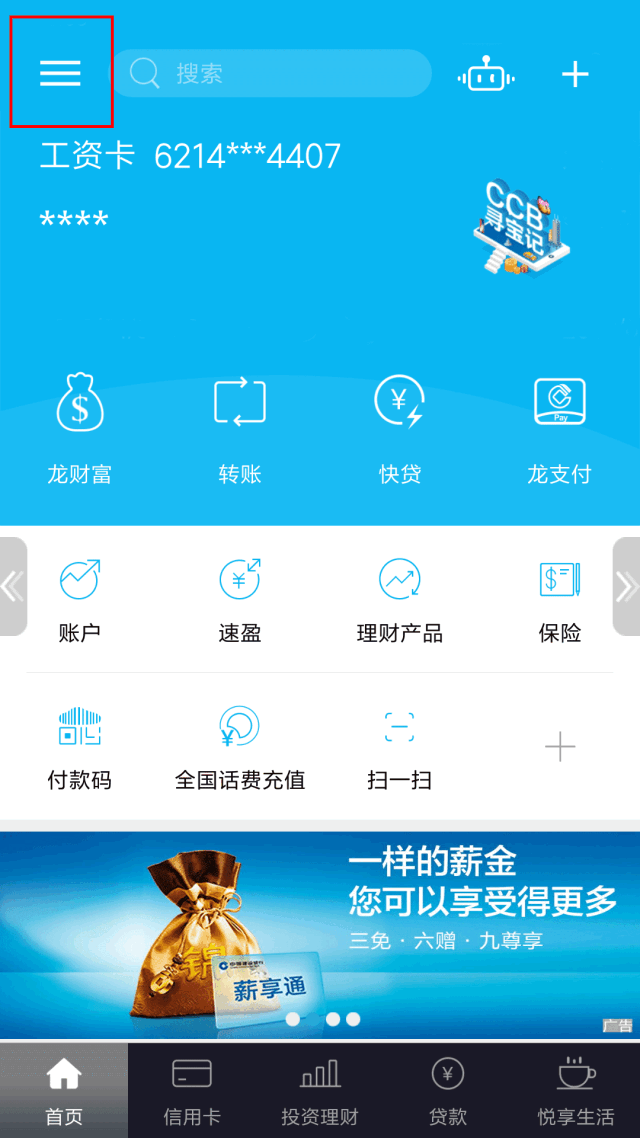Open the 薪享通 salary banner
This screenshot has height=1138, width=640.
pyautogui.click(x=320, y=935)
